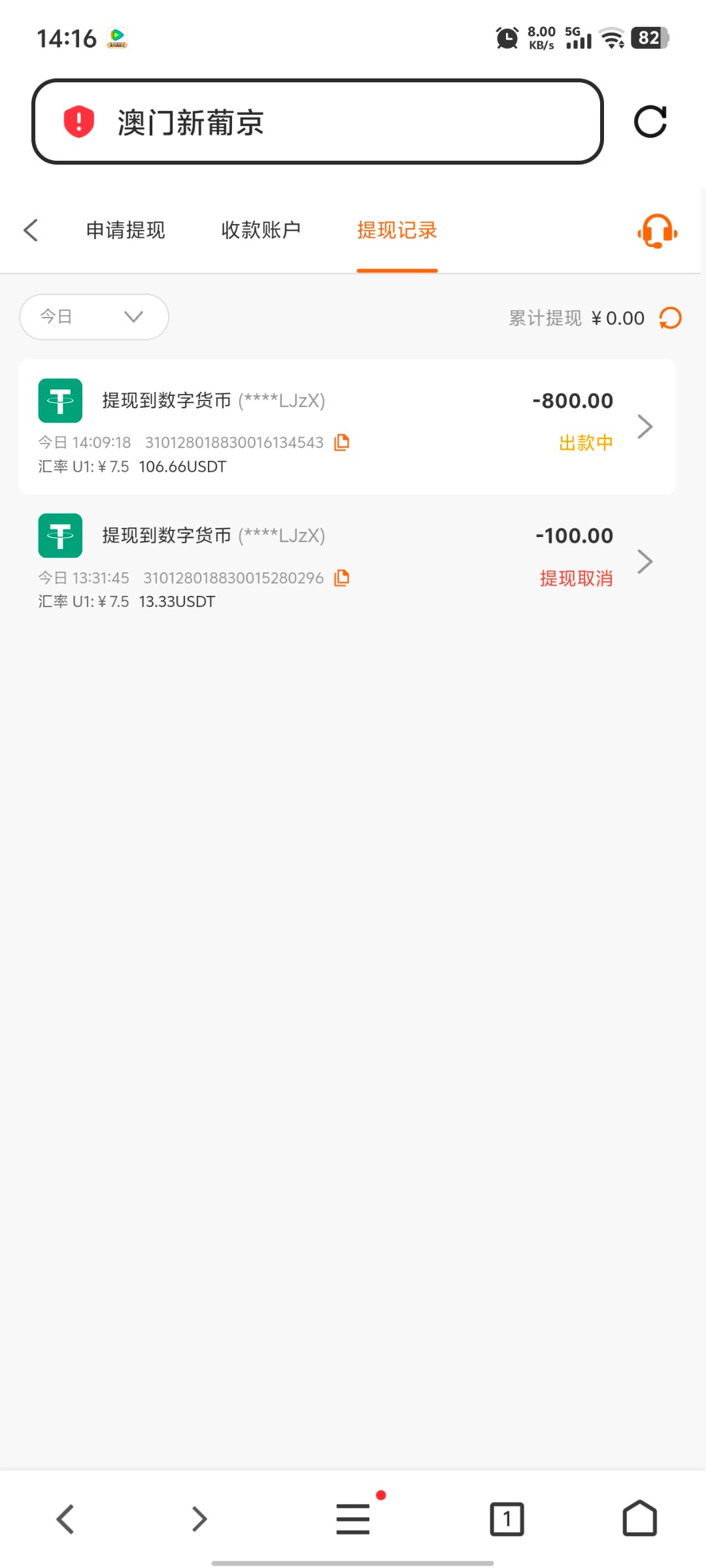Select the 提现记录 tab
This screenshot has width=706, height=1568.
[x=397, y=230]
